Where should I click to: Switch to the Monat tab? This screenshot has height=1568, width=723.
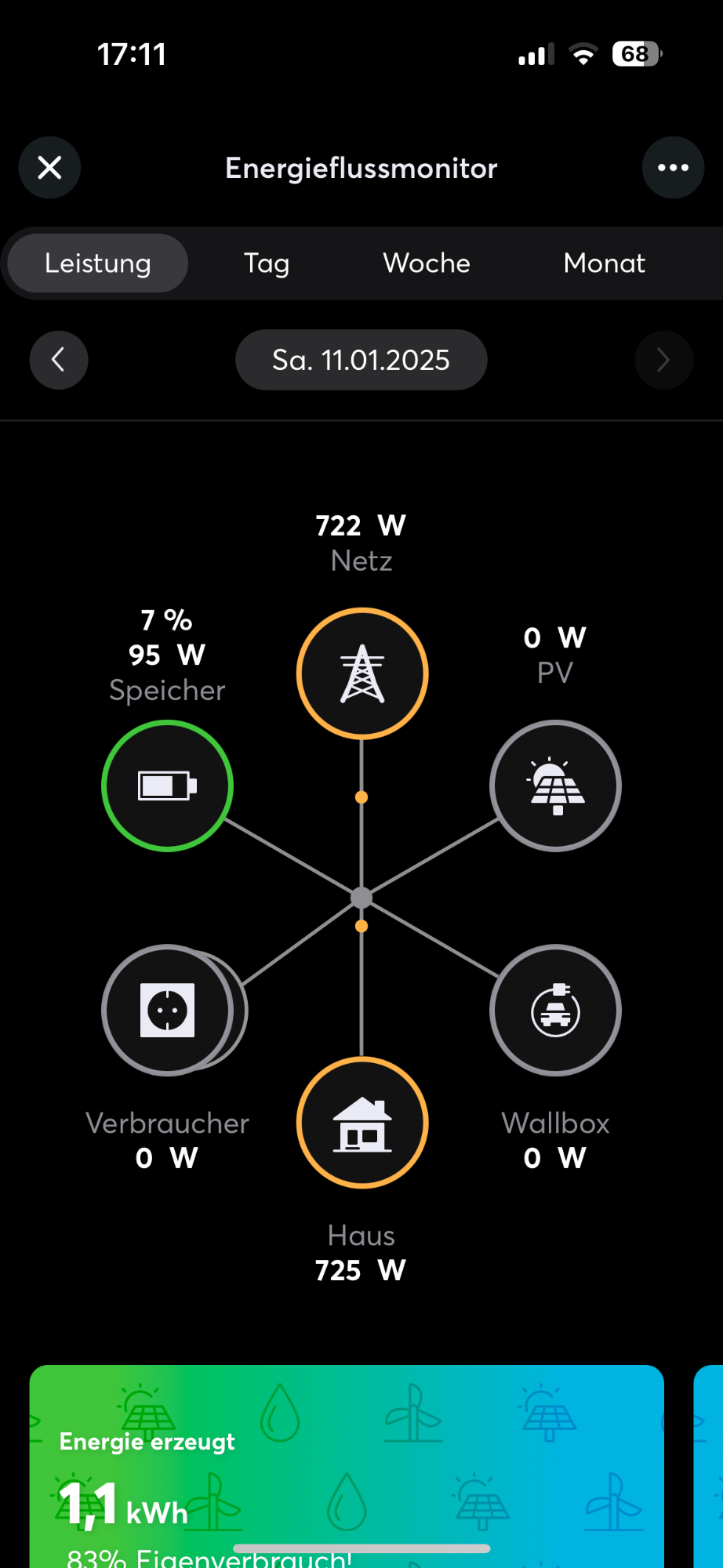click(x=605, y=263)
